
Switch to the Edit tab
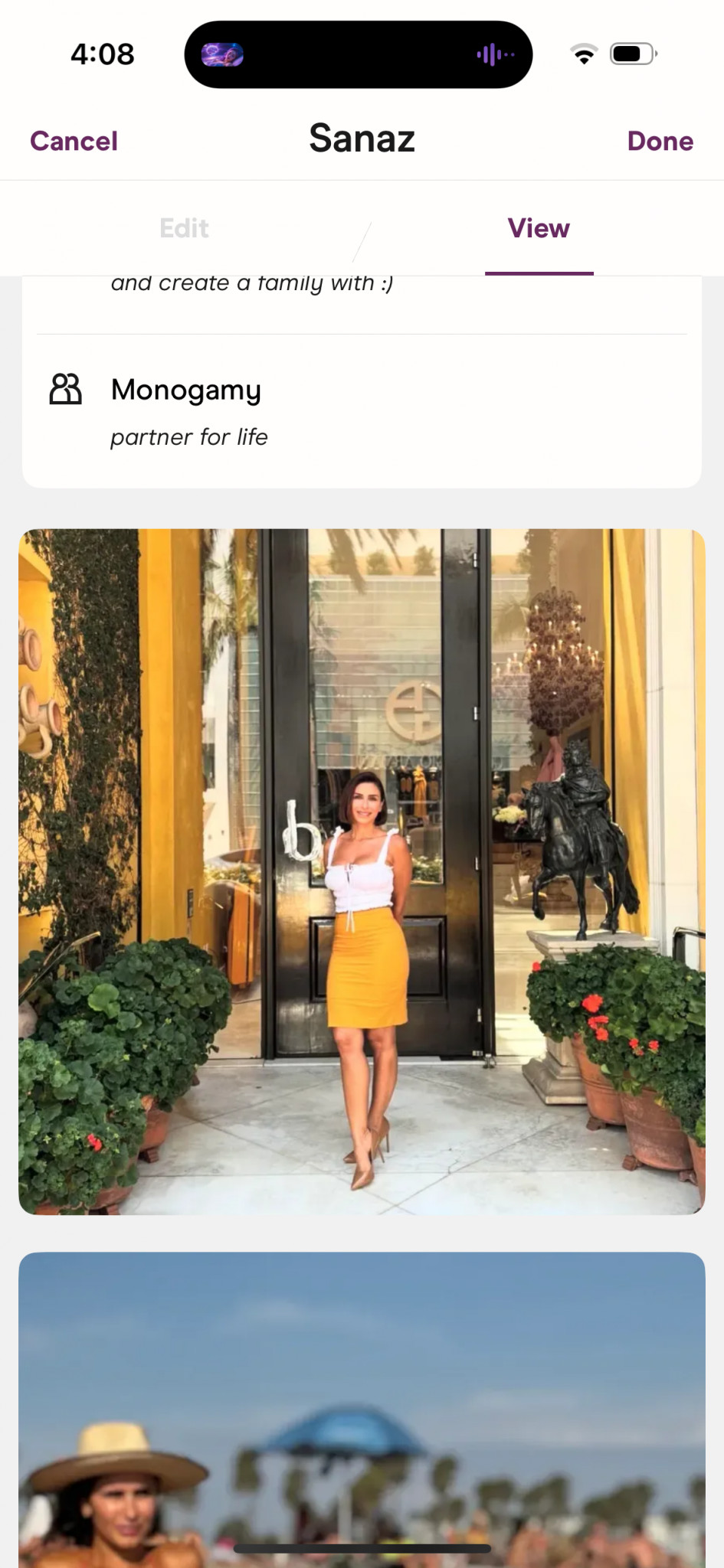tap(184, 228)
